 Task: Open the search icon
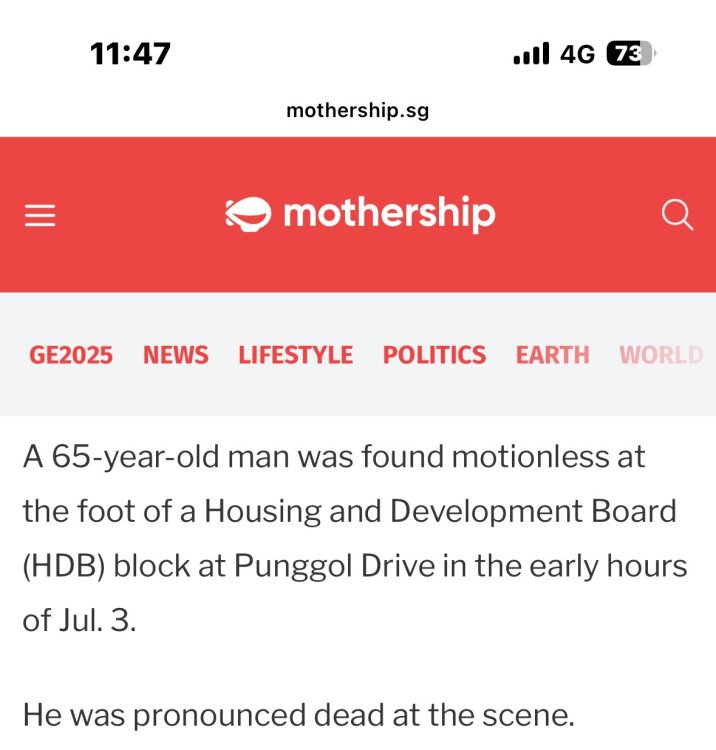point(677,215)
